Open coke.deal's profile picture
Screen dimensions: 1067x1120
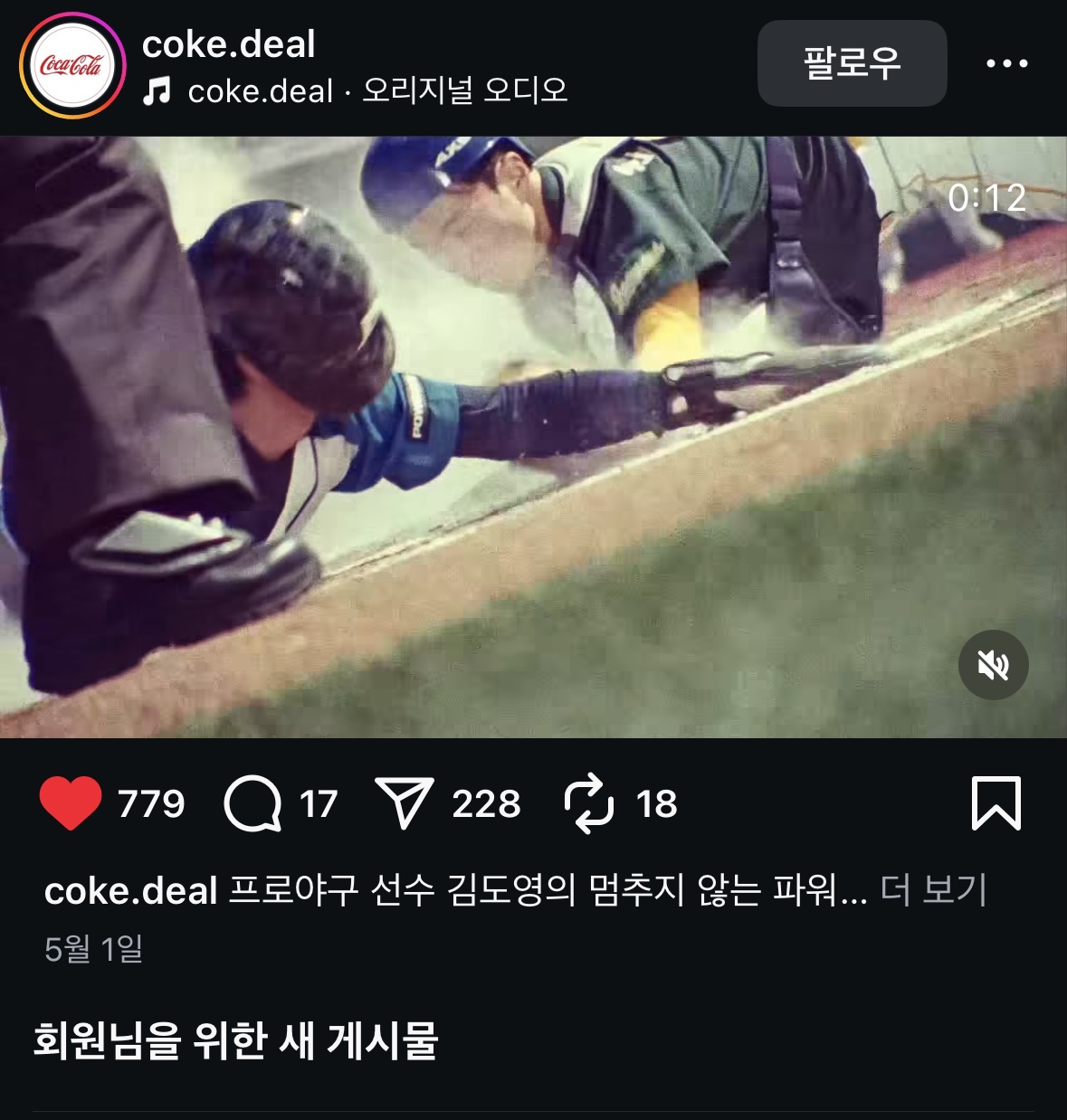72,65
